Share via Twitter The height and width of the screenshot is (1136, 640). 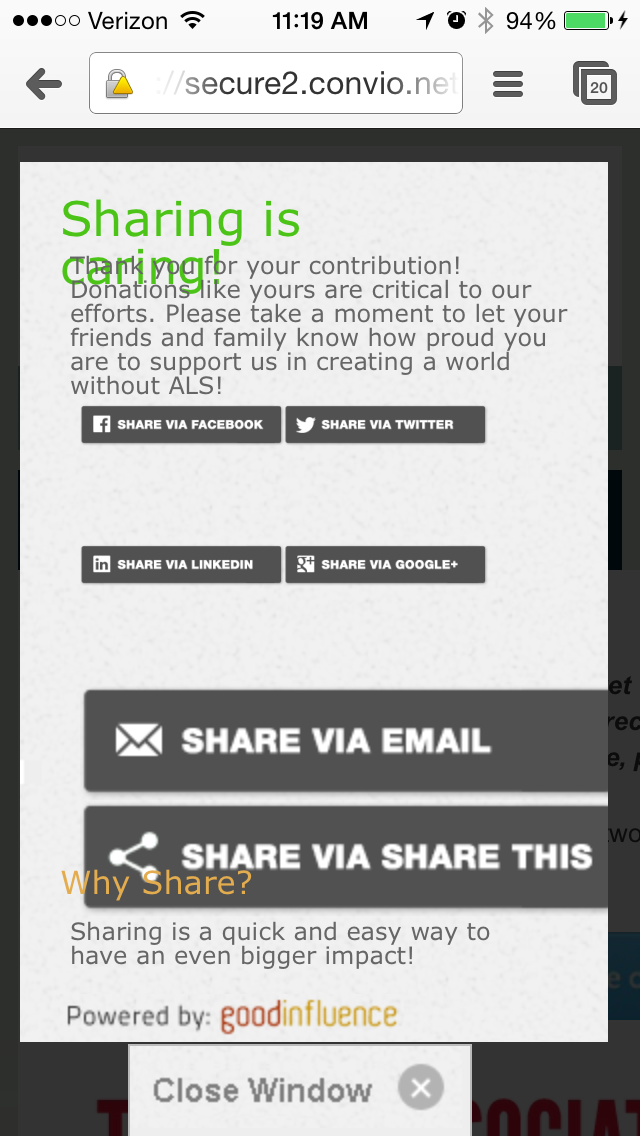[x=385, y=424]
